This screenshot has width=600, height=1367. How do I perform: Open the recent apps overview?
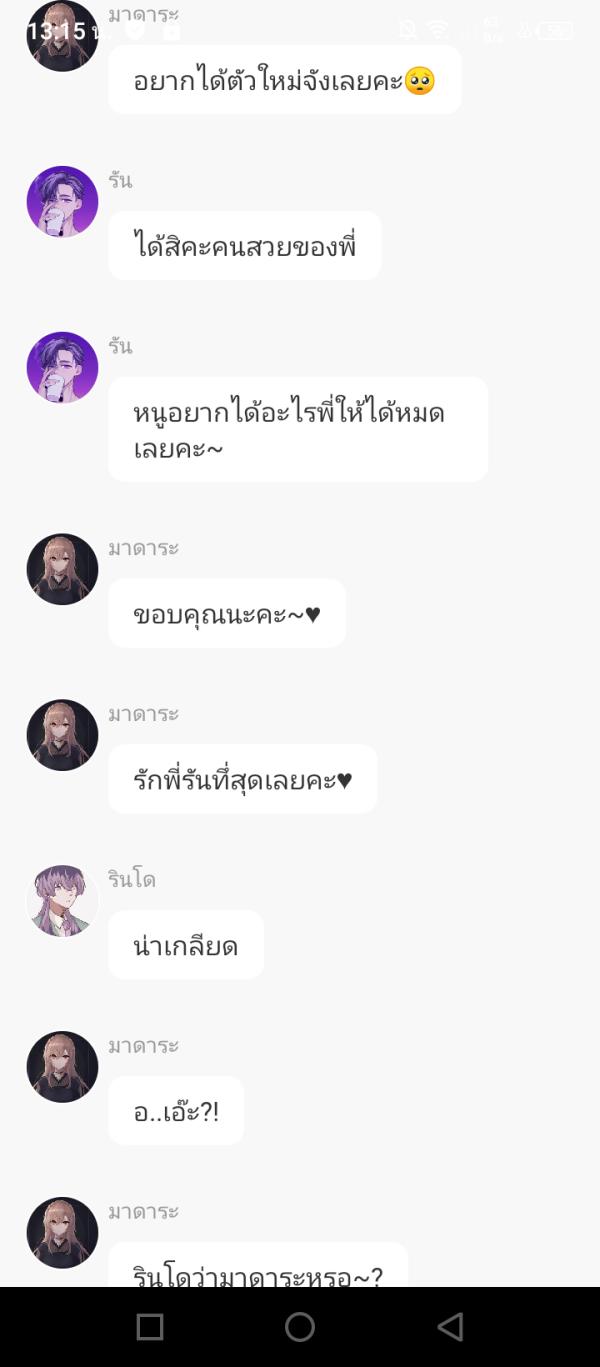point(150,1326)
